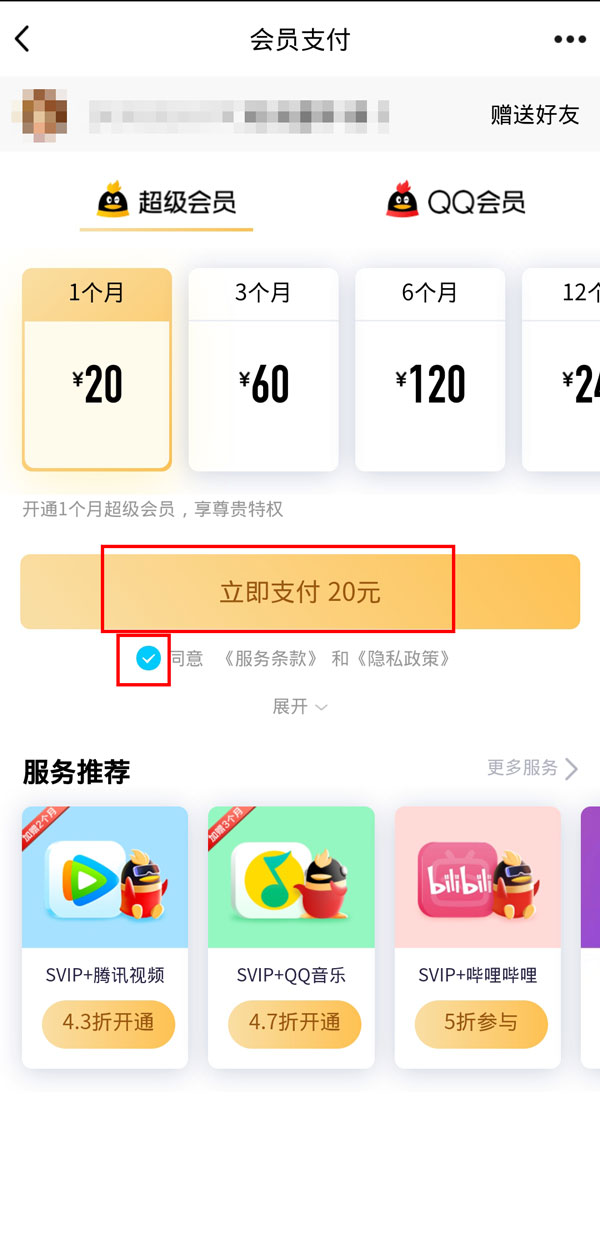The width and height of the screenshot is (600, 1244).
Task: Uncheck the 同意 terms agreement checkbox
Action: pos(148,658)
